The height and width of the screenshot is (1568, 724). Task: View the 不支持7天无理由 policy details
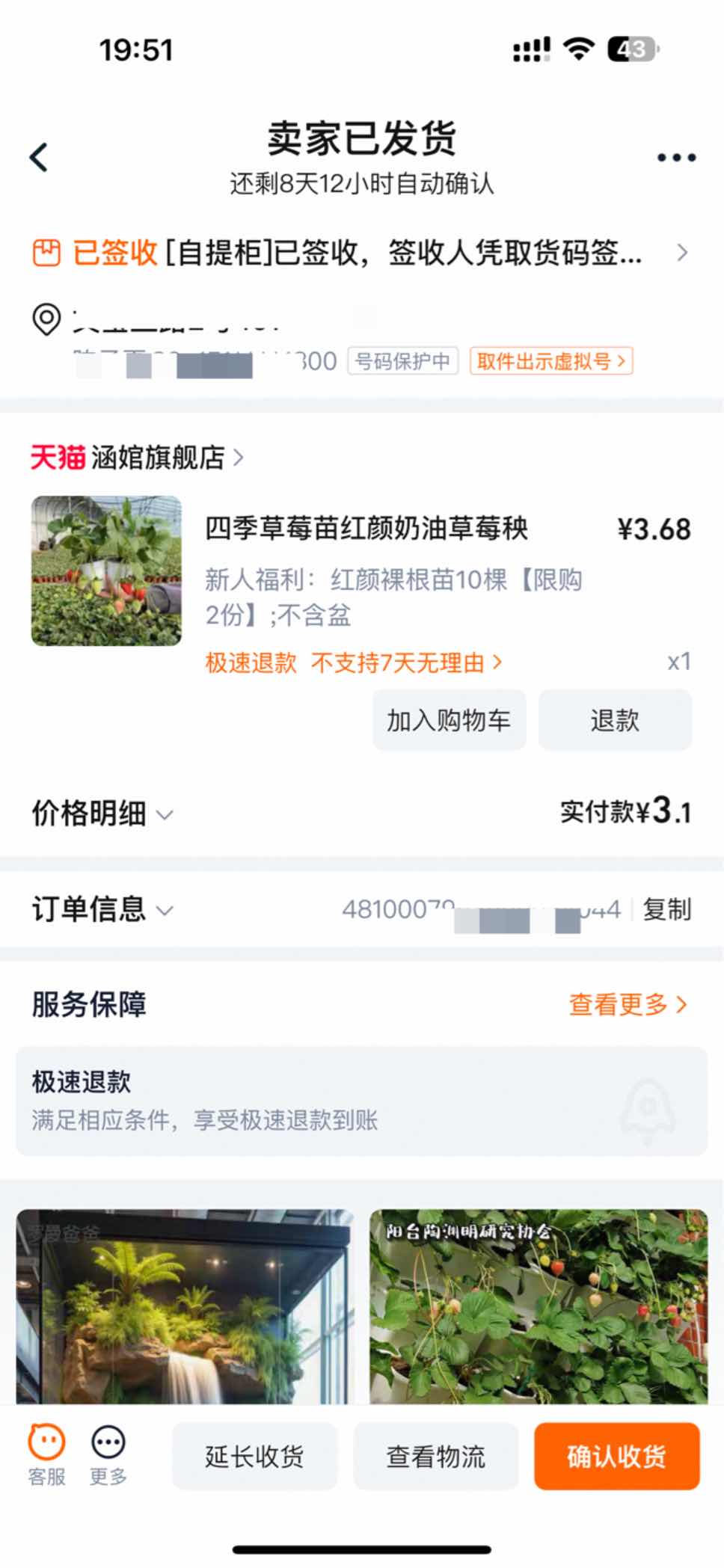point(406,662)
